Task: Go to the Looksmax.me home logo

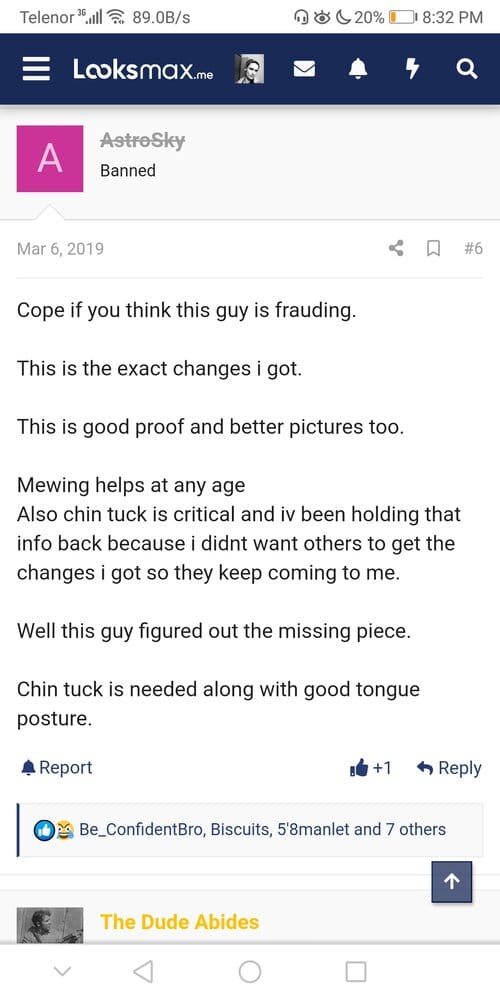Action: pyautogui.click(x=143, y=70)
